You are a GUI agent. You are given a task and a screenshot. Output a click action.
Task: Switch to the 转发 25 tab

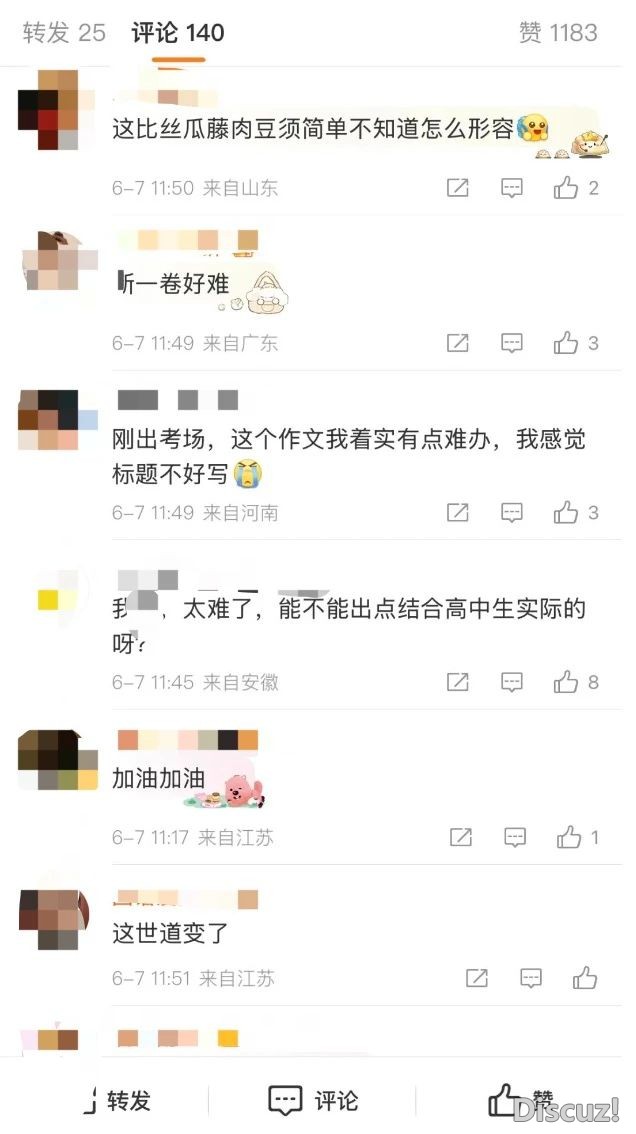pos(64,33)
